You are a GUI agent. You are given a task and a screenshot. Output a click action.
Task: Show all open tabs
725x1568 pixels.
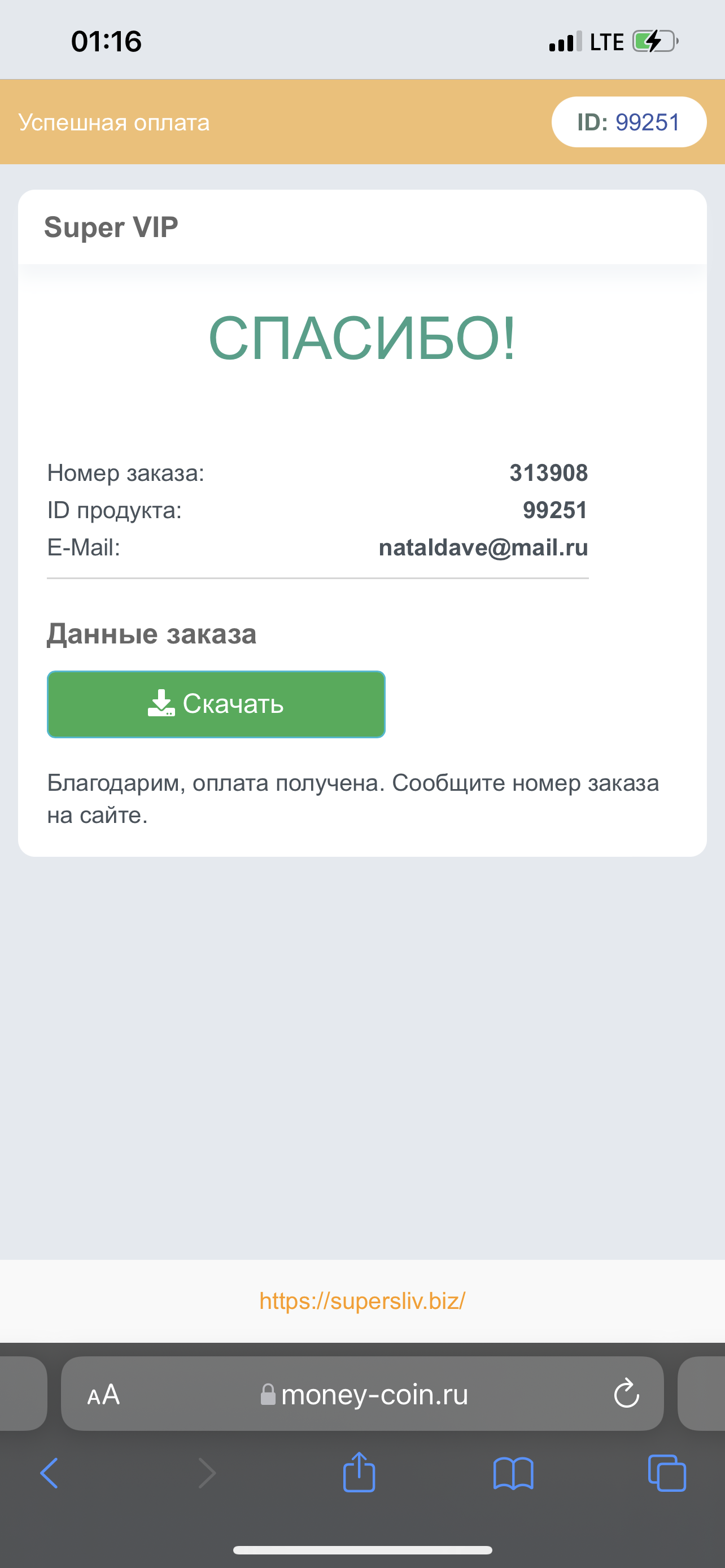tap(667, 1473)
